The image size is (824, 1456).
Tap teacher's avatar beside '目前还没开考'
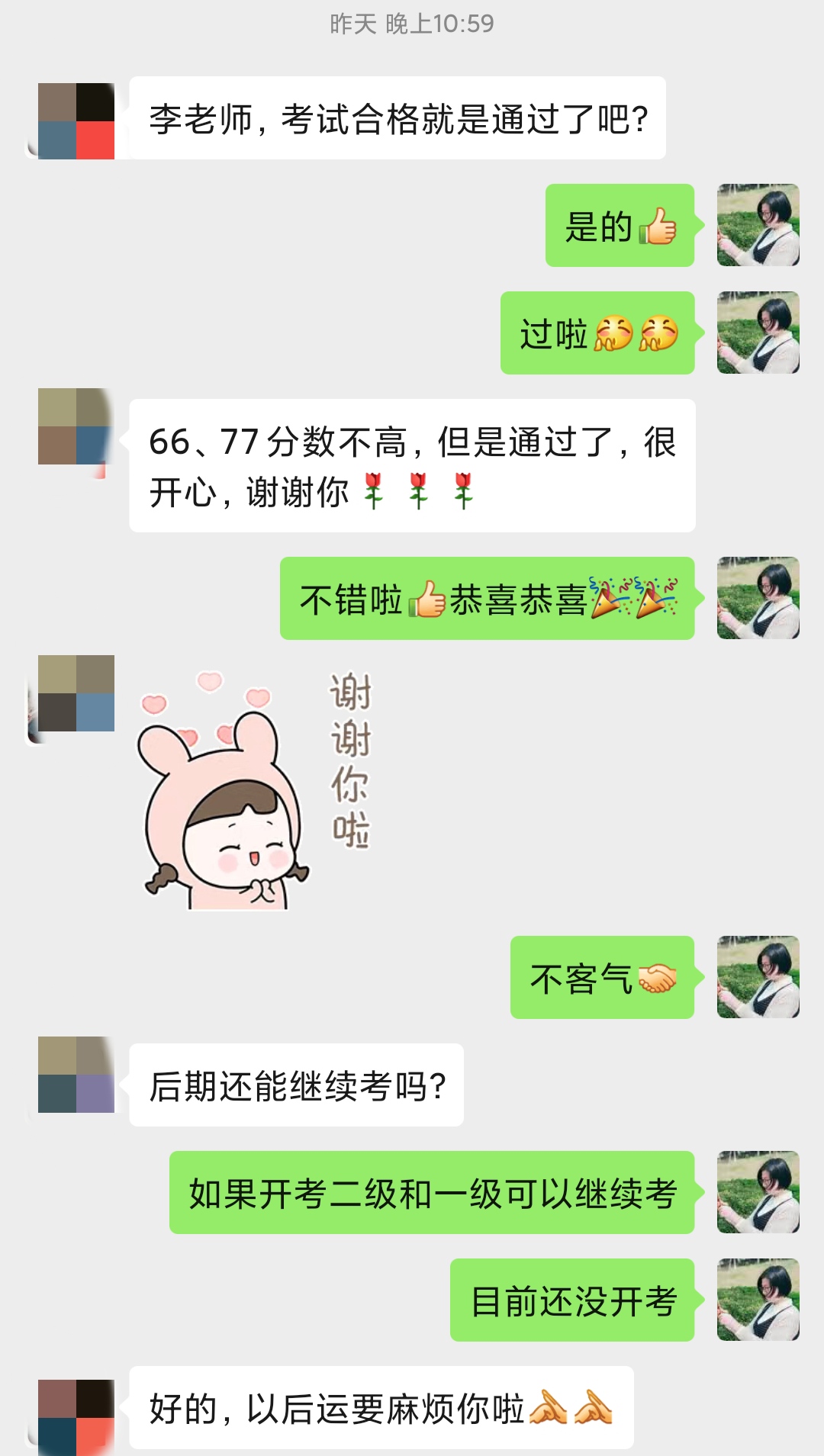[x=758, y=1300]
